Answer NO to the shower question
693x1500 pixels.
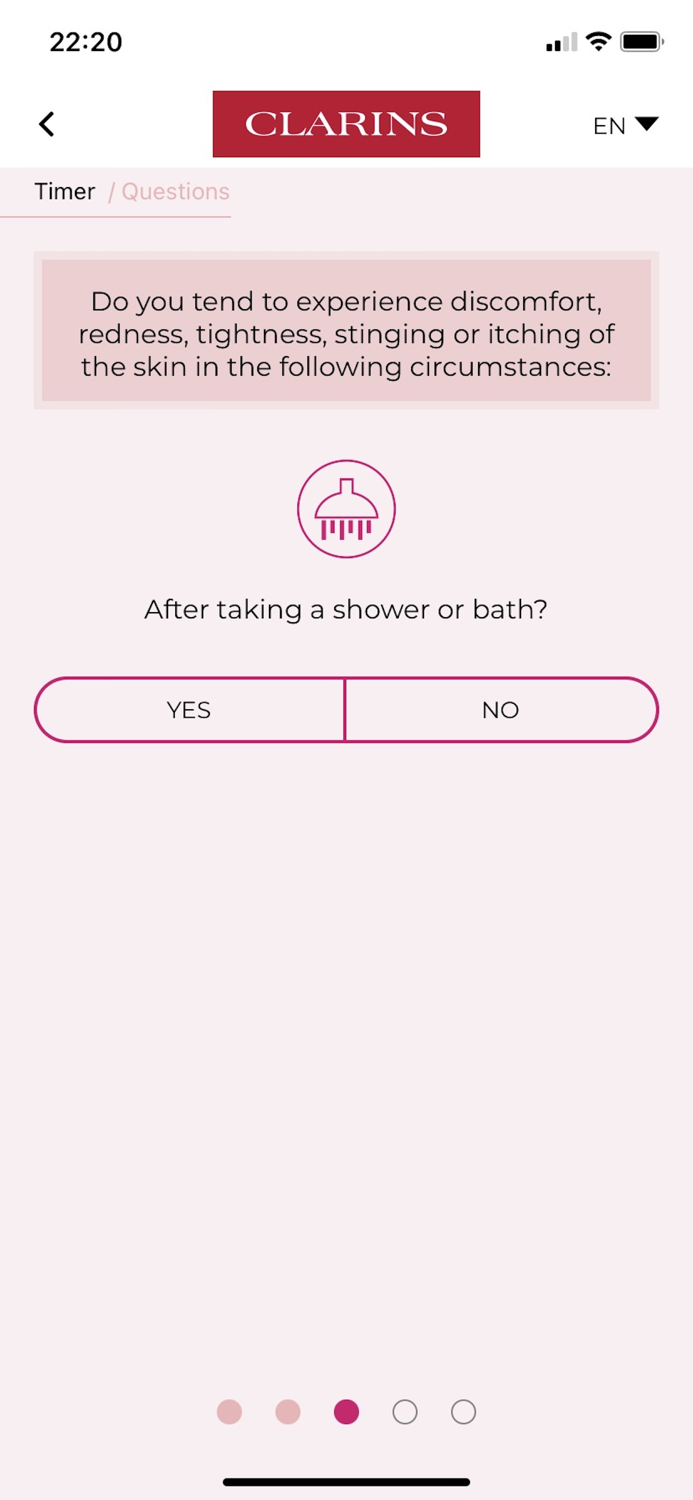(501, 710)
